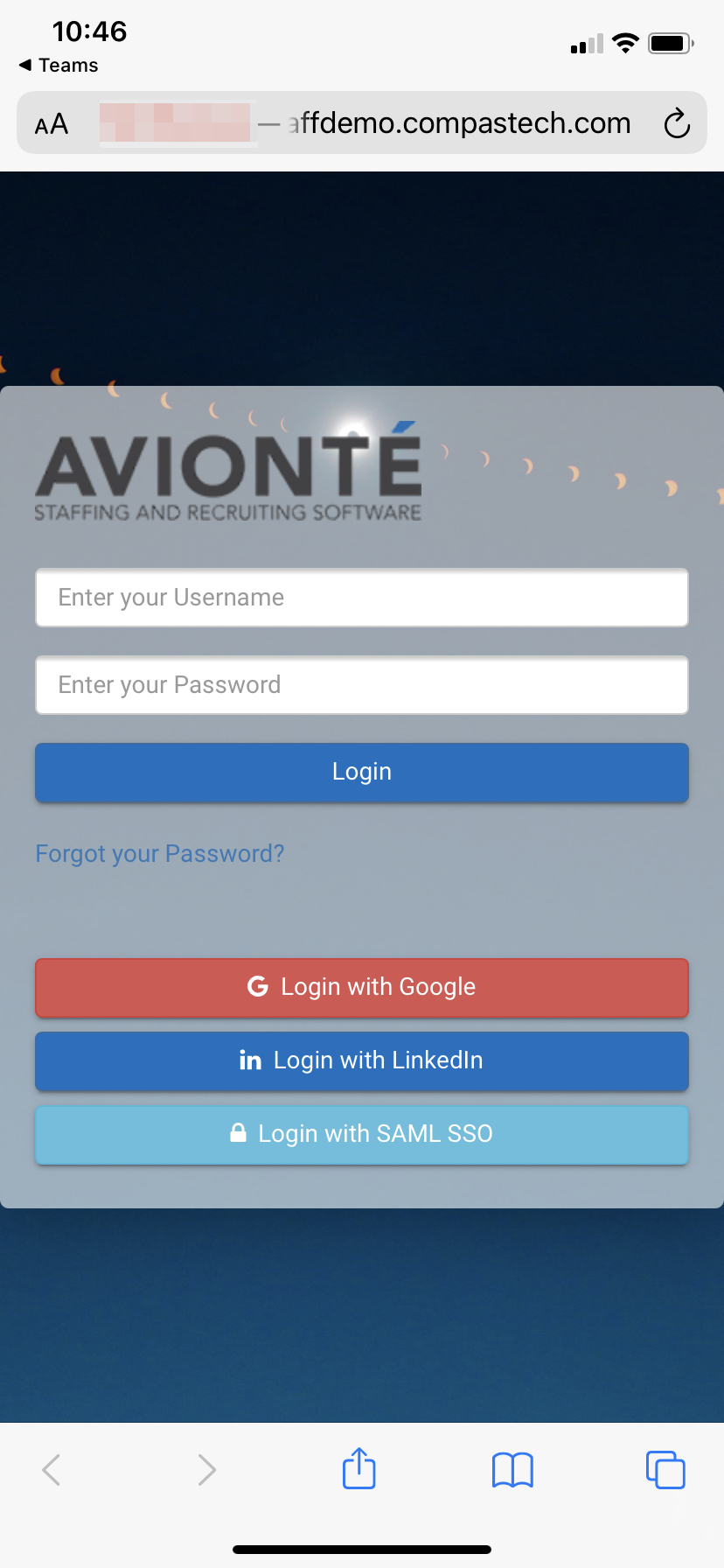The height and width of the screenshot is (1568, 724).
Task: Sign in with Login with Google
Action: [361, 987]
